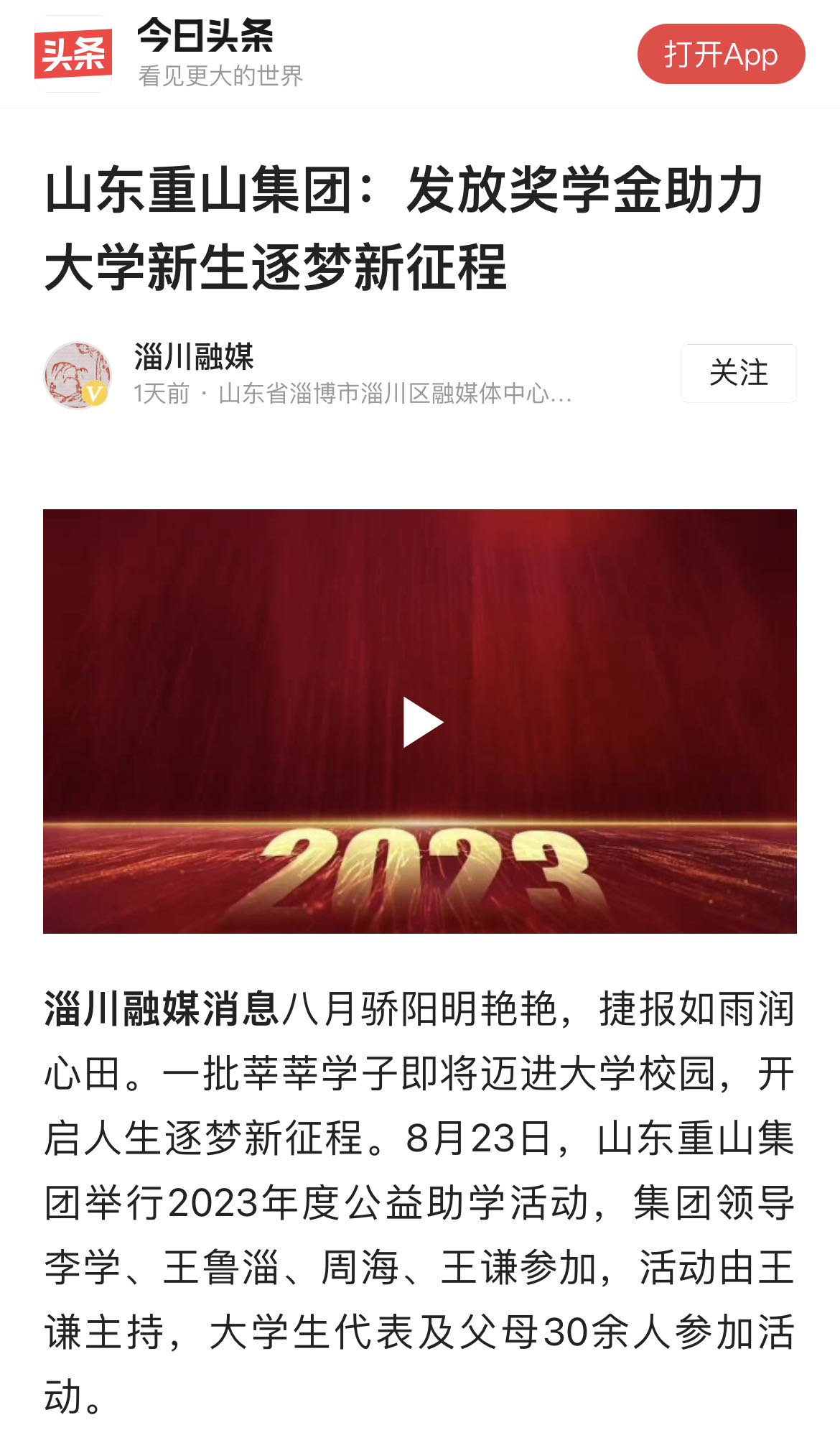Tap the 头条 icon inside red square
840x1443 pixels.
coord(75,52)
